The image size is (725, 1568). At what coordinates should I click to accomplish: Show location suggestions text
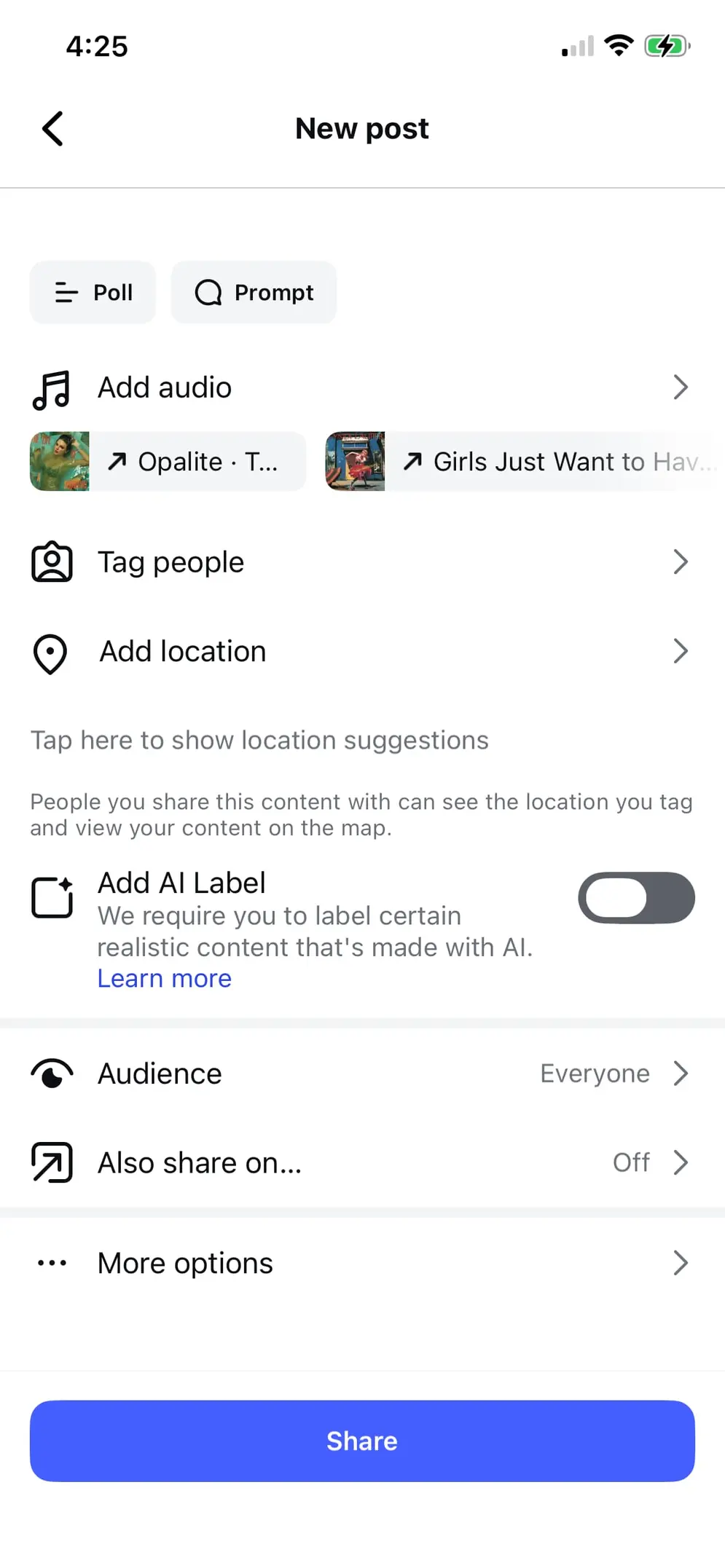click(x=259, y=740)
